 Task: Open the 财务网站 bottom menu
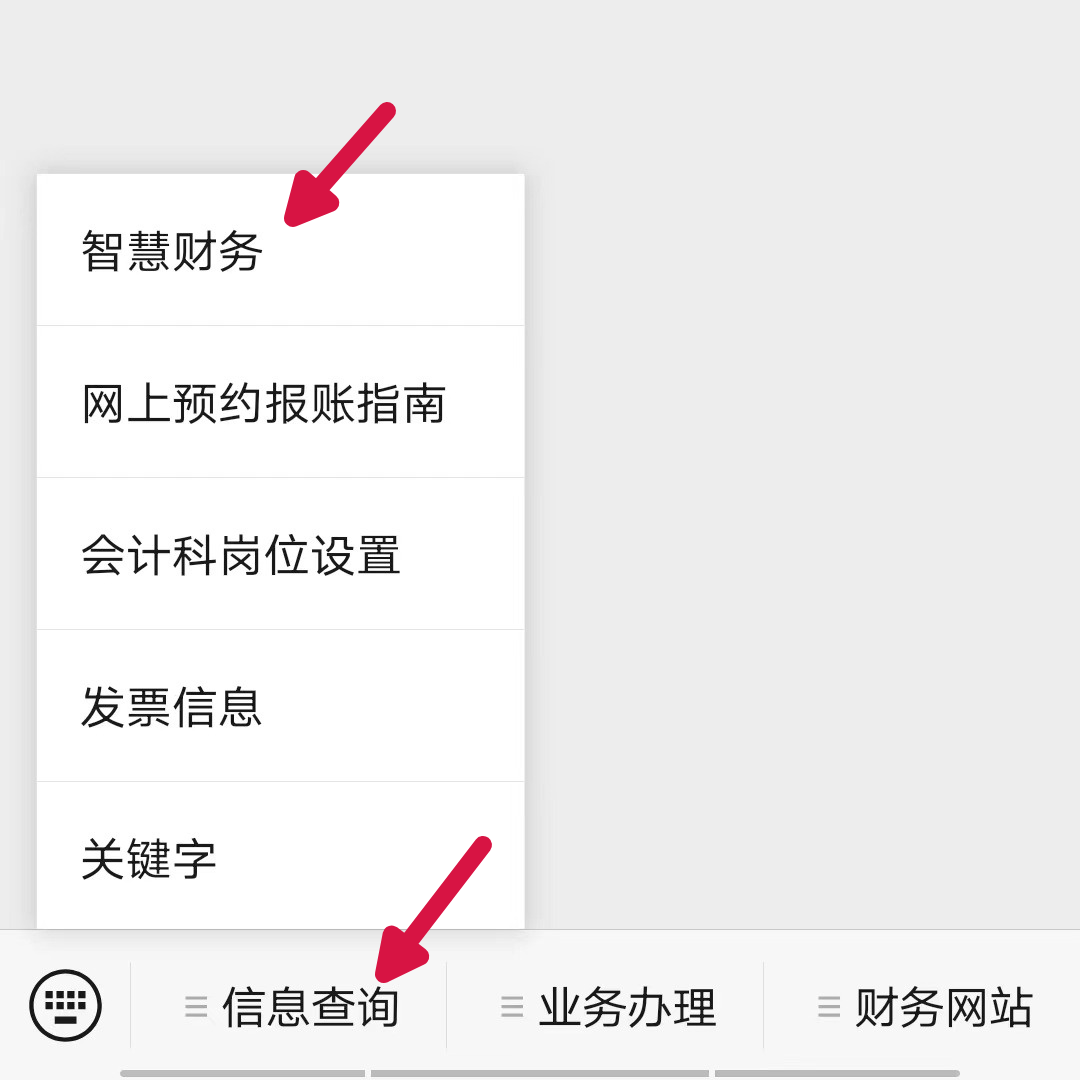pos(924,1006)
